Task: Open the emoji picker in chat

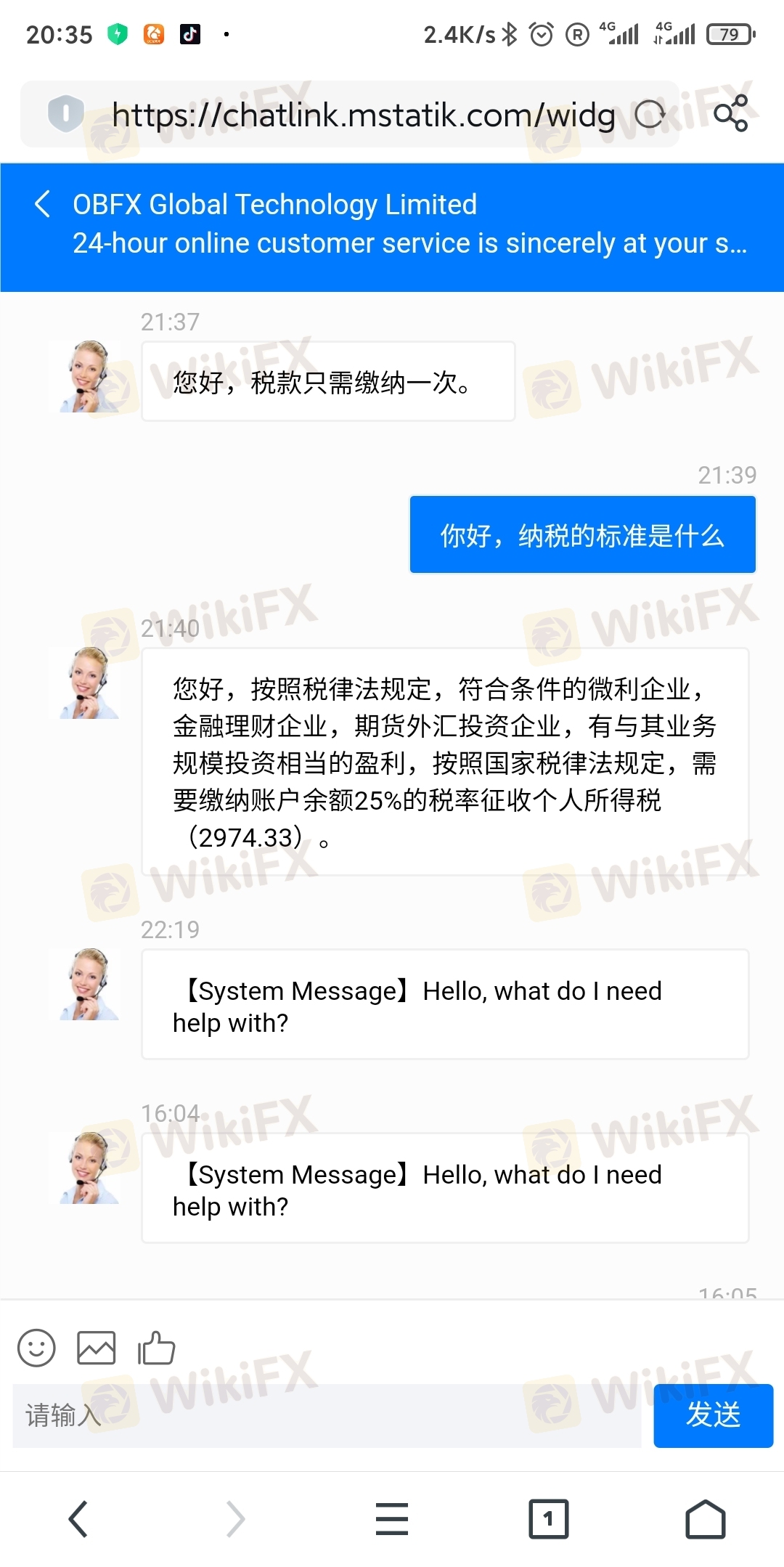Action: tap(36, 1348)
